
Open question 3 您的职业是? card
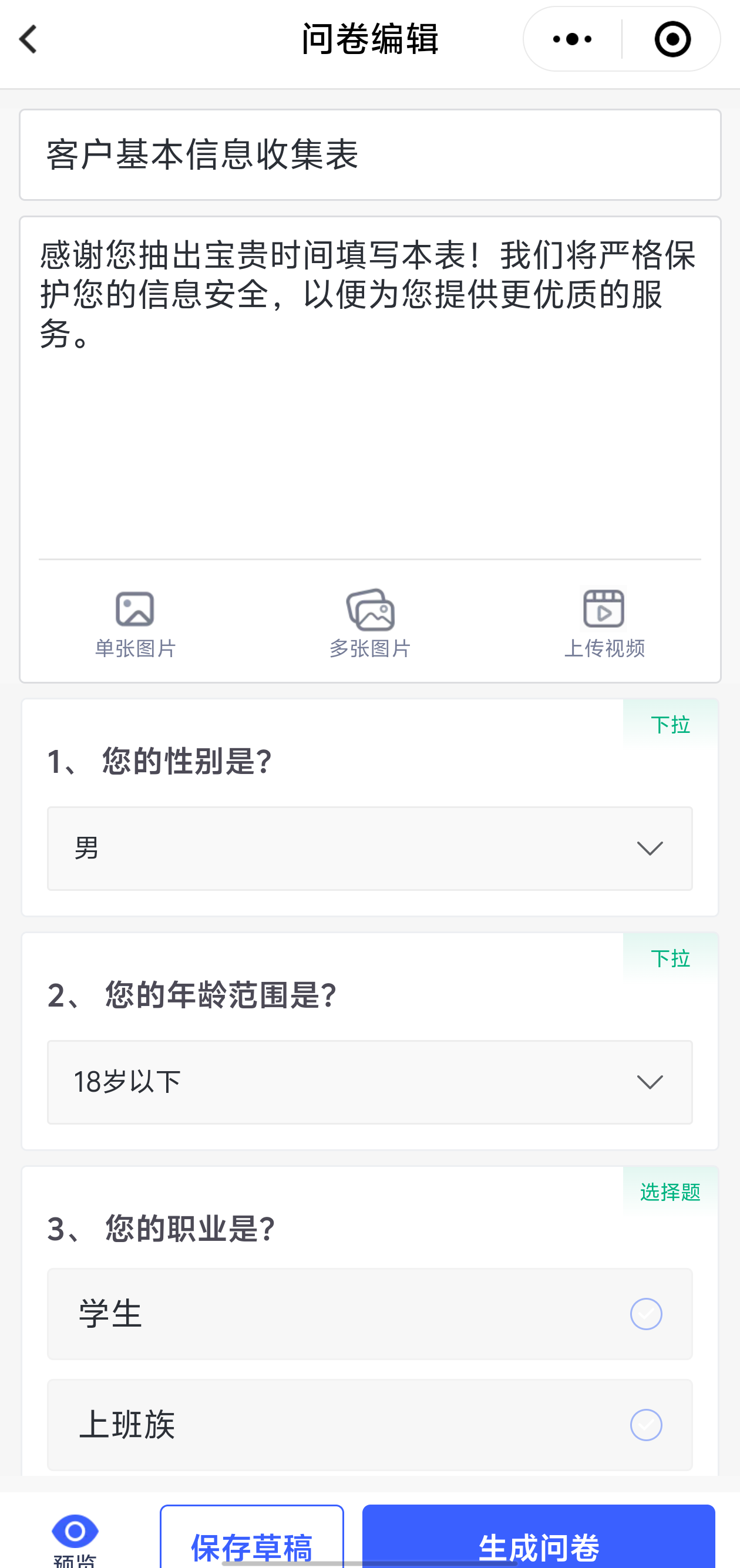pyautogui.click(x=162, y=1229)
